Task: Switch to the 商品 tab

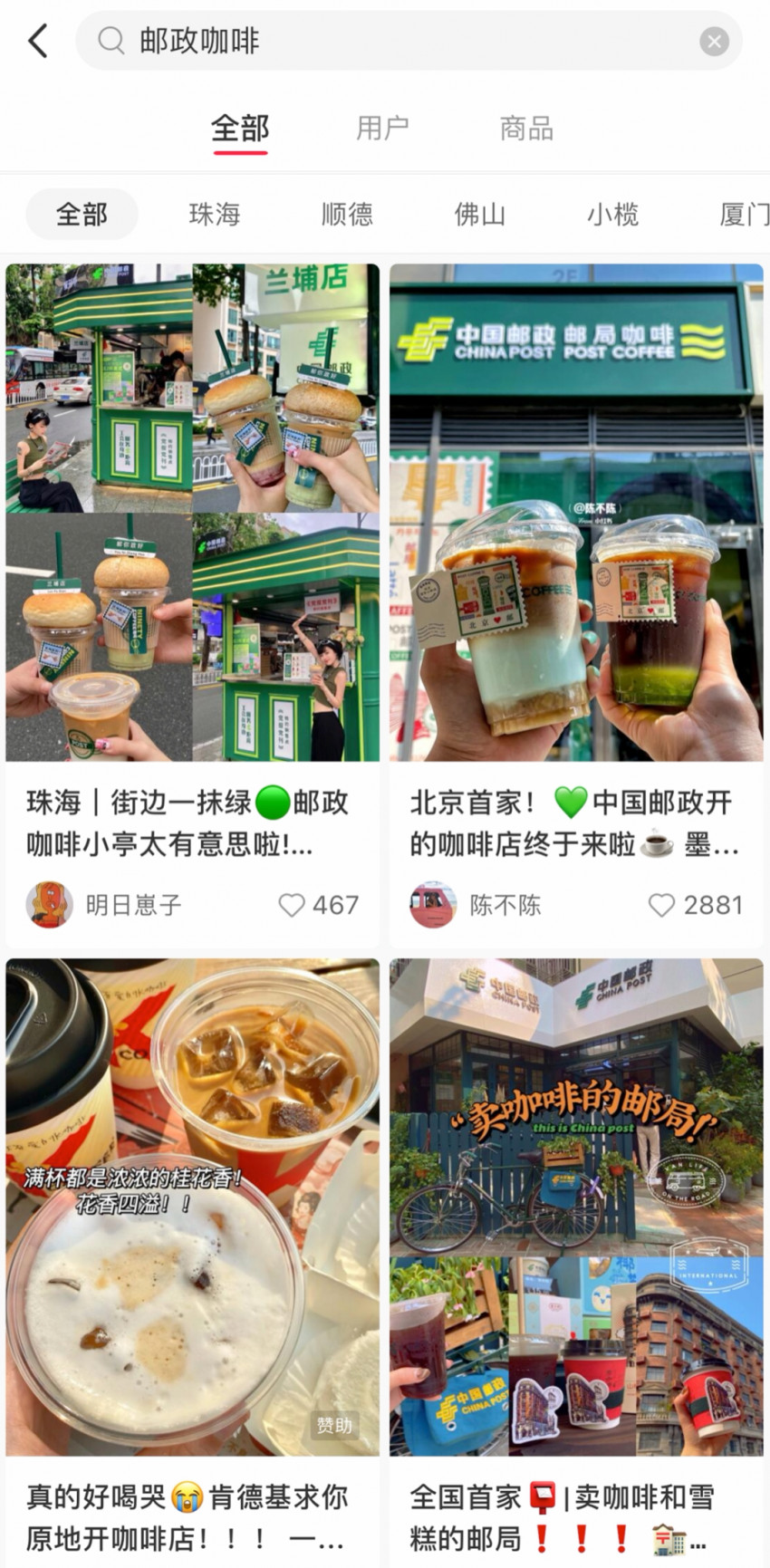Action: (526, 129)
